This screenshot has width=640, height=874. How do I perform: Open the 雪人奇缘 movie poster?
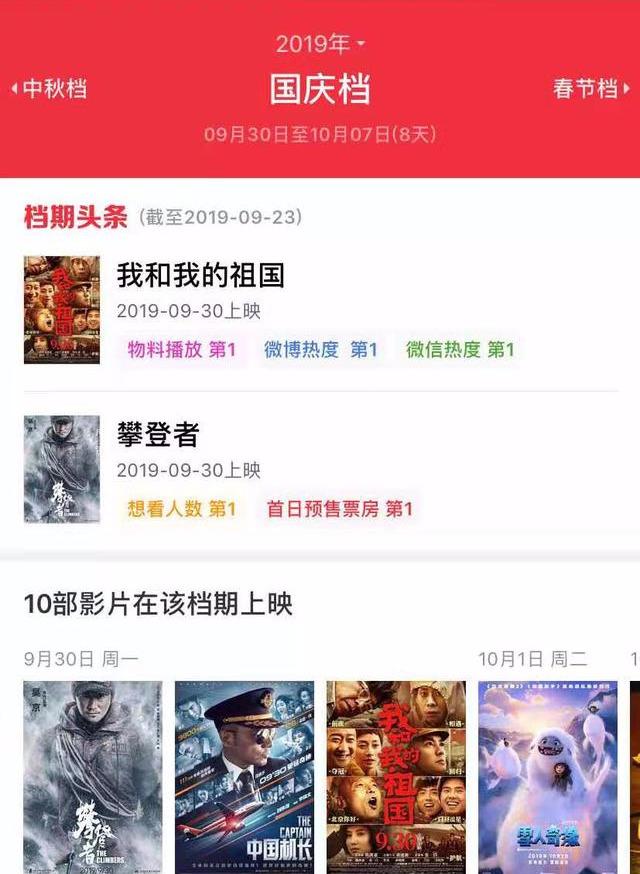(x=547, y=776)
